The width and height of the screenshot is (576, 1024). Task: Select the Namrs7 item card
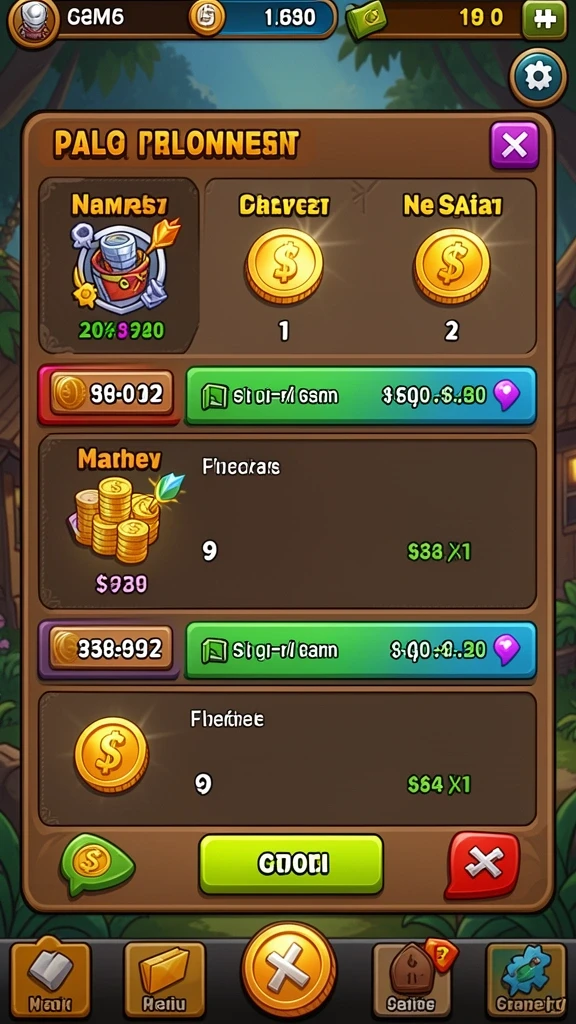pyautogui.click(x=118, y=266)
